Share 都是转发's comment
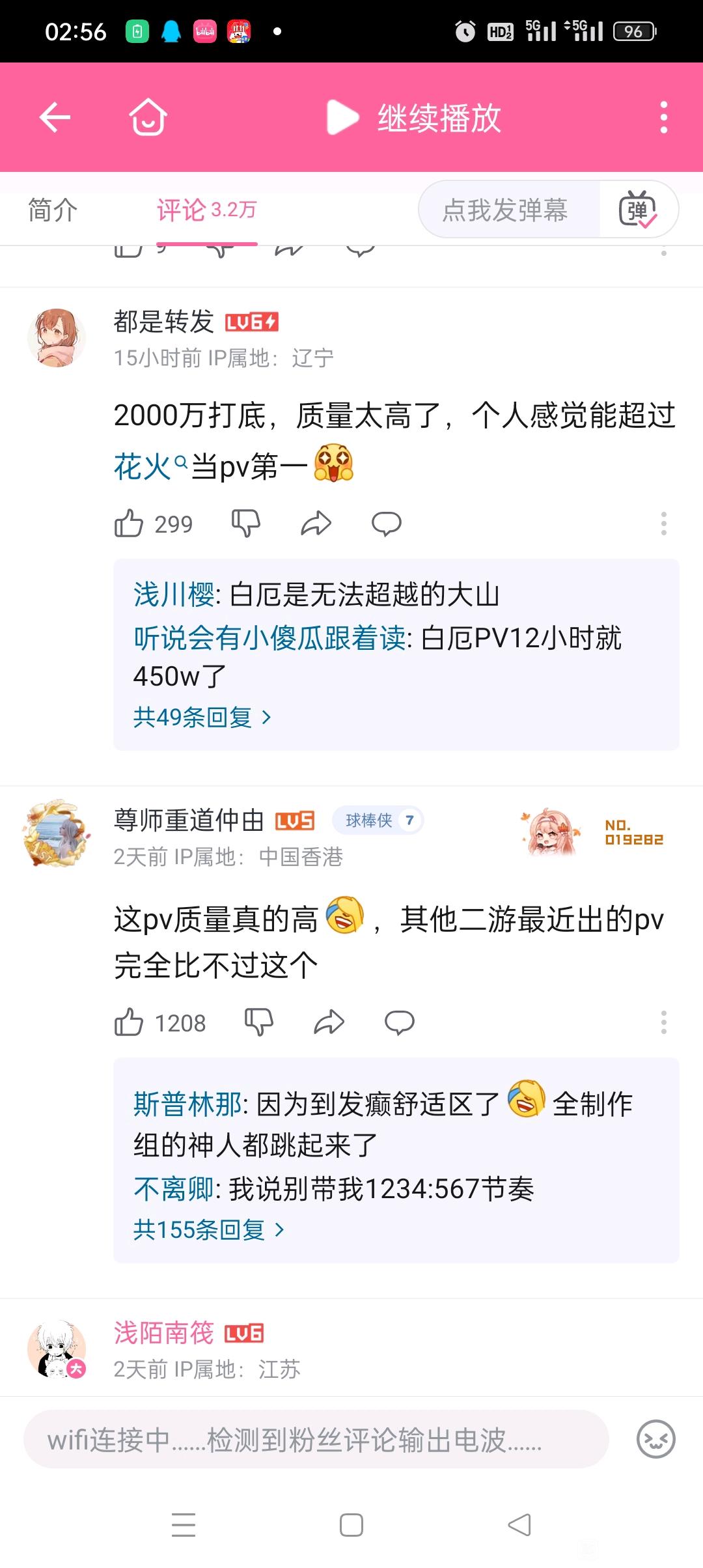 pyautogui.click(x=316, y=524)
